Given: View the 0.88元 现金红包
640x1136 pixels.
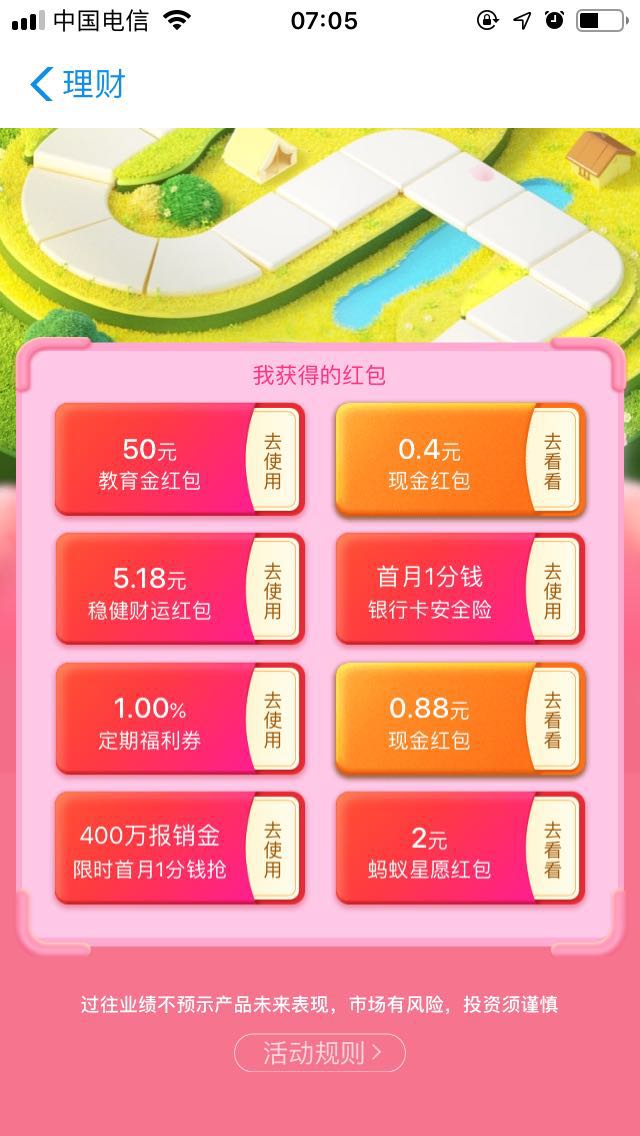Looking at the screenshot, I should point(553,720).
